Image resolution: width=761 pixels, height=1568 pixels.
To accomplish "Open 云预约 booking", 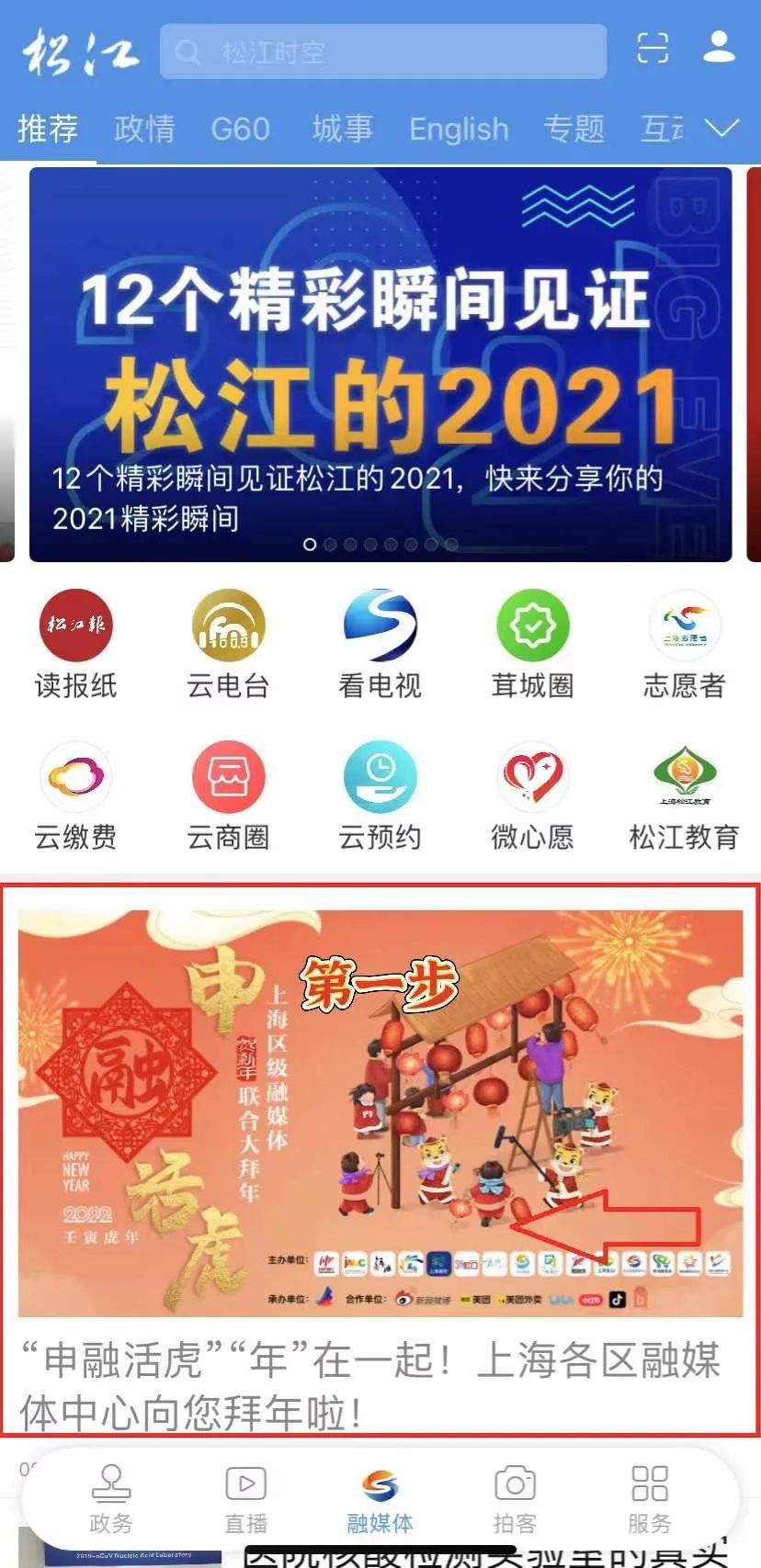I will (380, 795).
